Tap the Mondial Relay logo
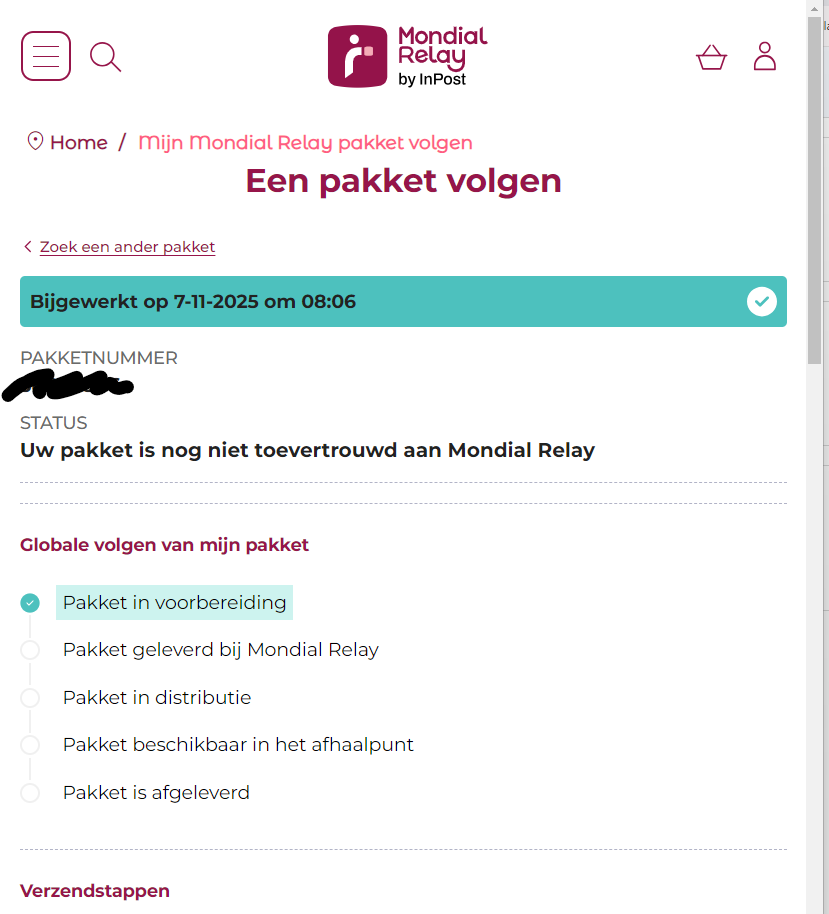Image resolution: width=829 pixels, height=914 pixels. 407,56
